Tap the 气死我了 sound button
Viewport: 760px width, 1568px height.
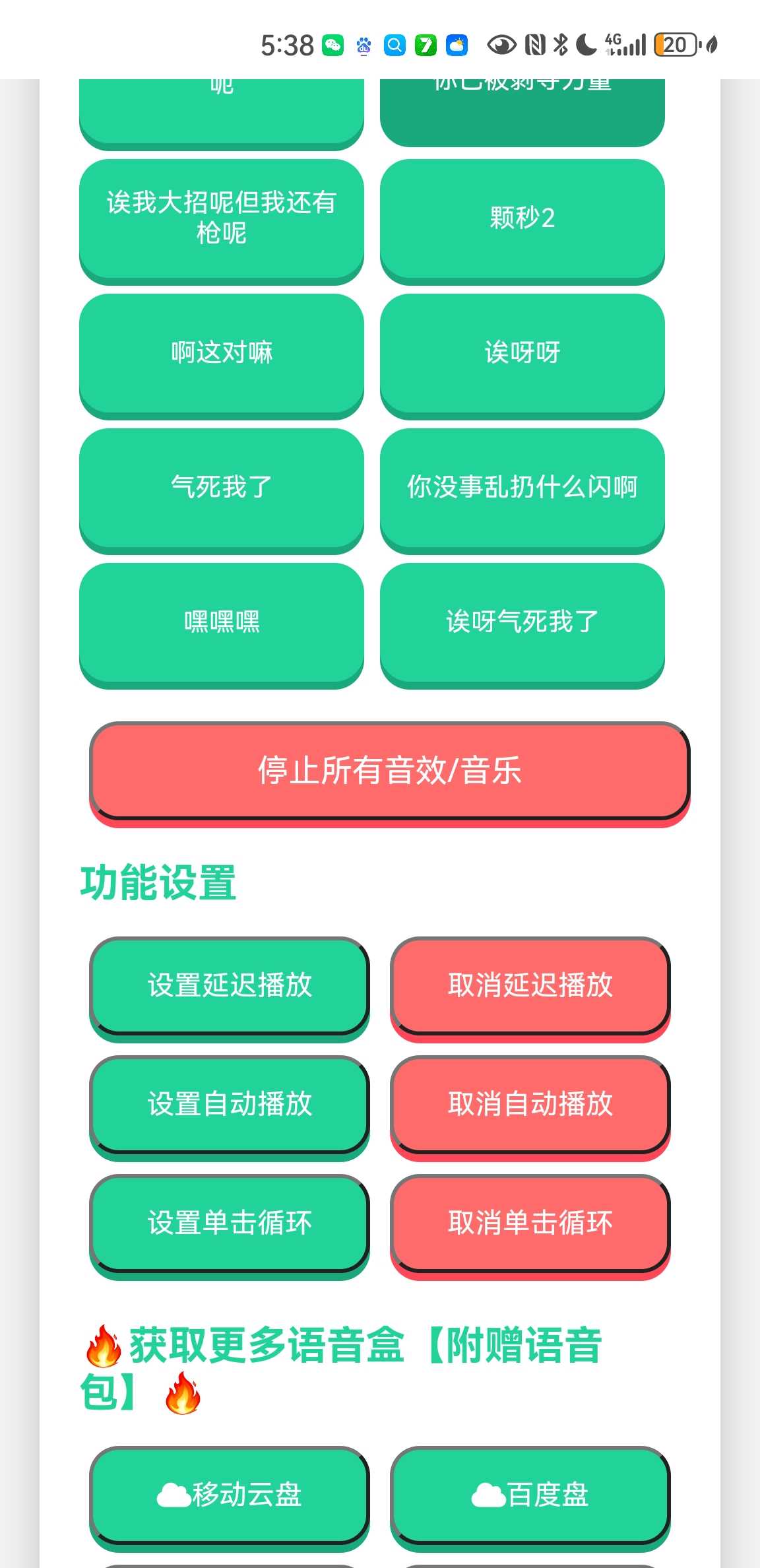coord(222,487)
